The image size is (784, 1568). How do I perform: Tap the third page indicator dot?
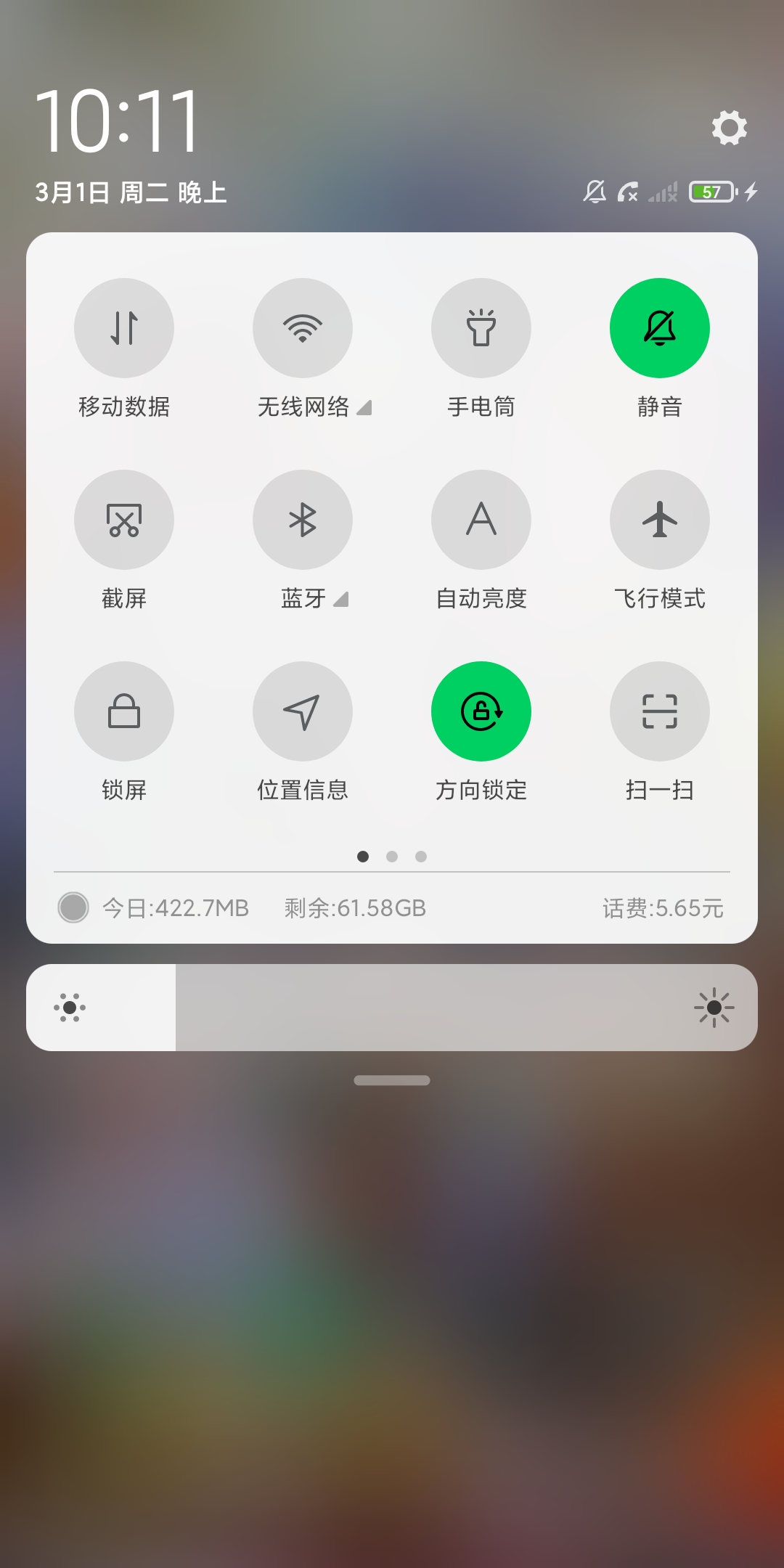[421, 857]
